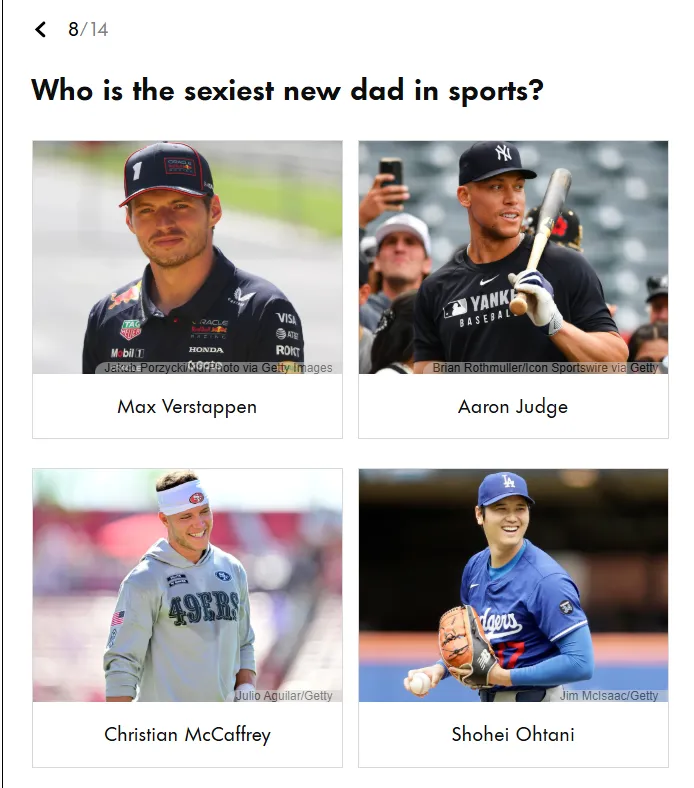Image resolution: width=694 pixels, height=788 pixels.
Task: Pick the Shohei Ohtani option
Action: pyautogui.click(x=513, y=734)
